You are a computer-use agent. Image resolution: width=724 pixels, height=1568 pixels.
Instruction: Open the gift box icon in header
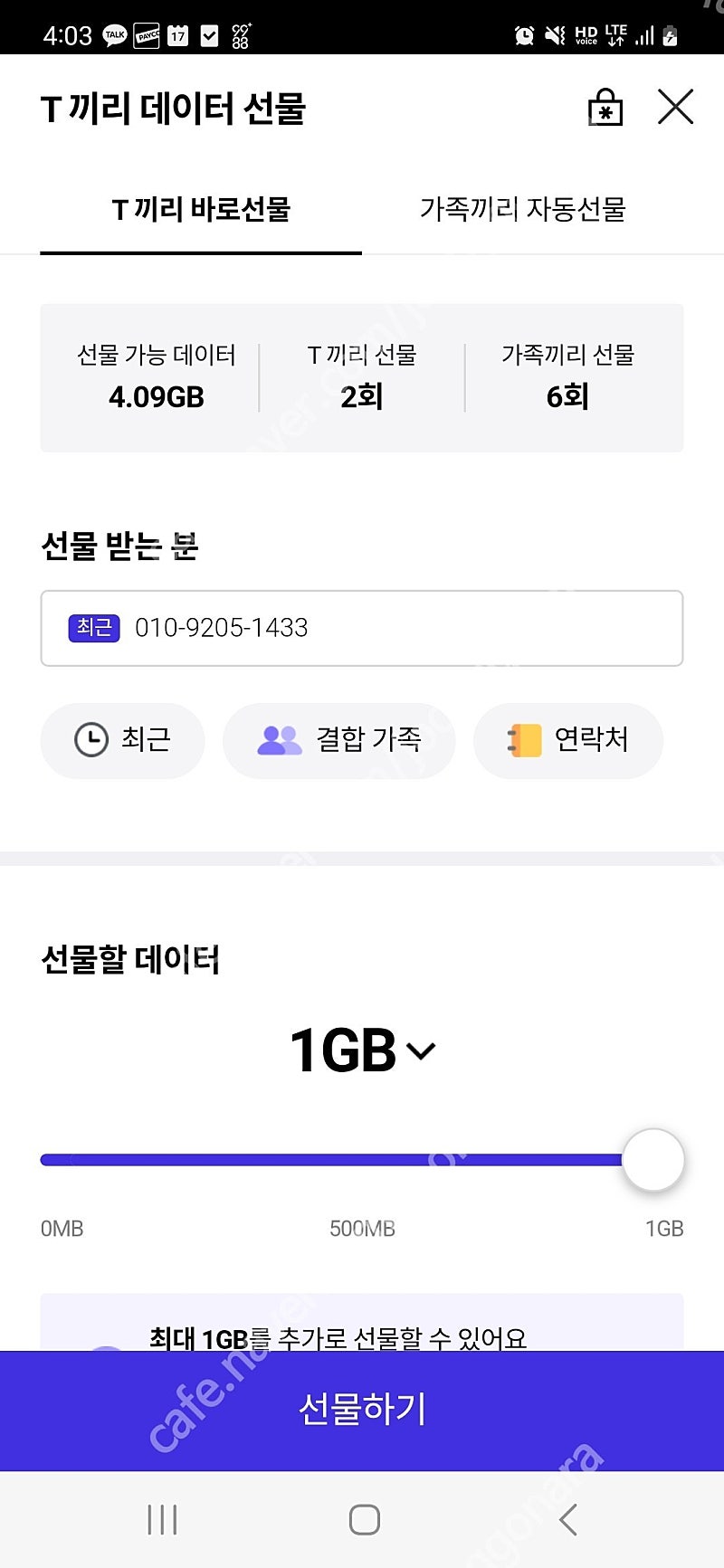[x=605, y=107]
